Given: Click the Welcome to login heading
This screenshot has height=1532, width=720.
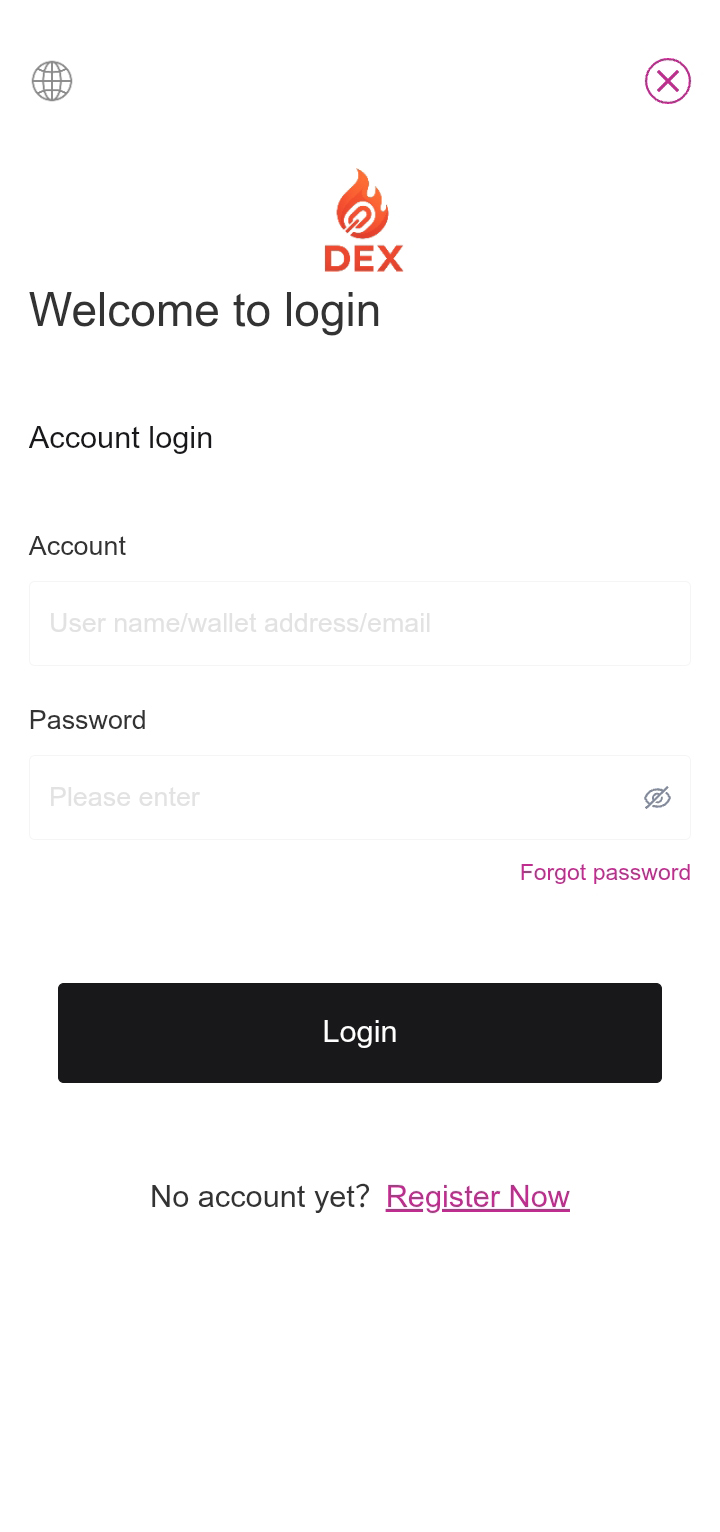Looking at the screenshot, I should [205, 310].
